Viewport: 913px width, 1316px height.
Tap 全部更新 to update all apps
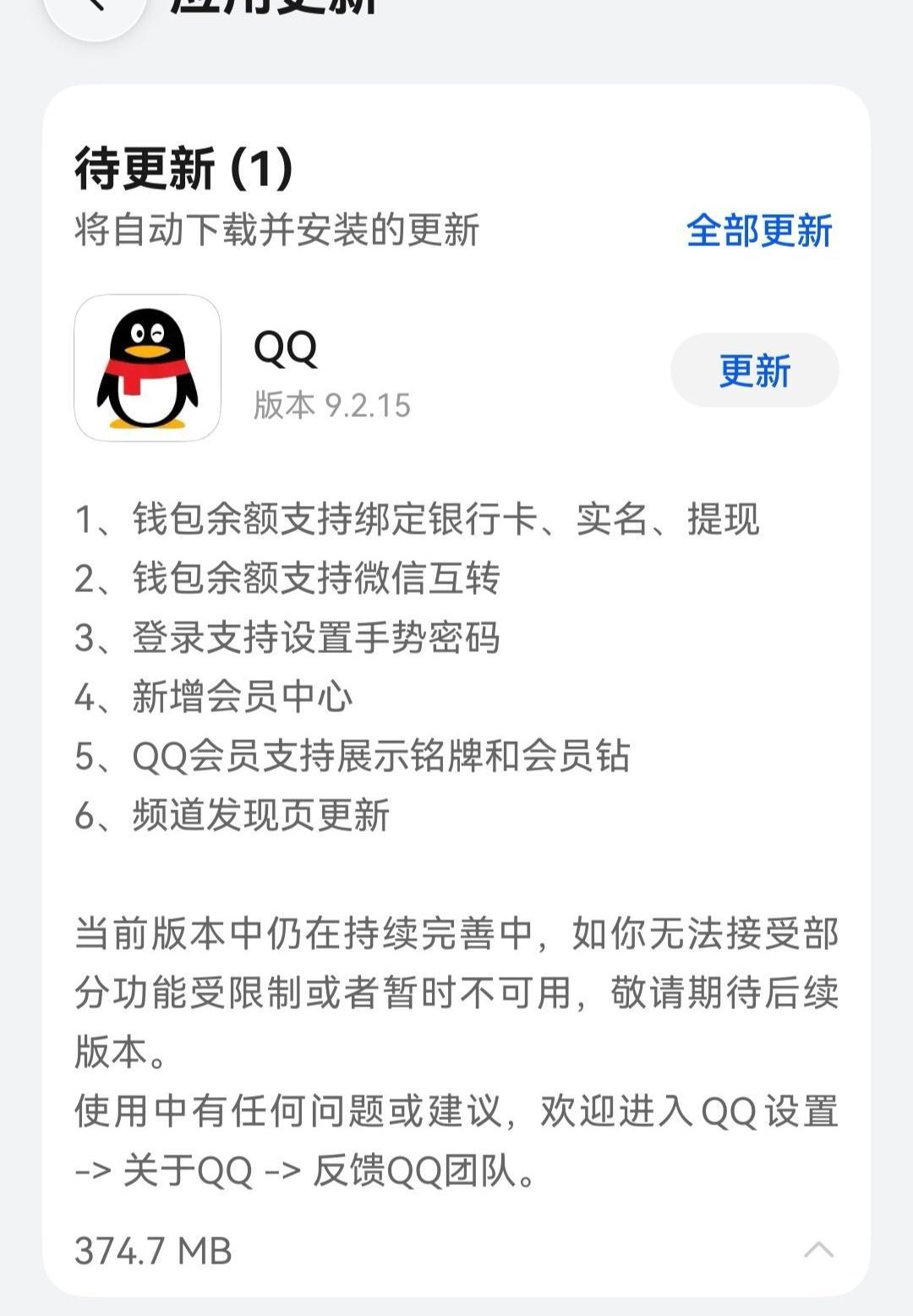pyautogui.click(x=758, y=231)
